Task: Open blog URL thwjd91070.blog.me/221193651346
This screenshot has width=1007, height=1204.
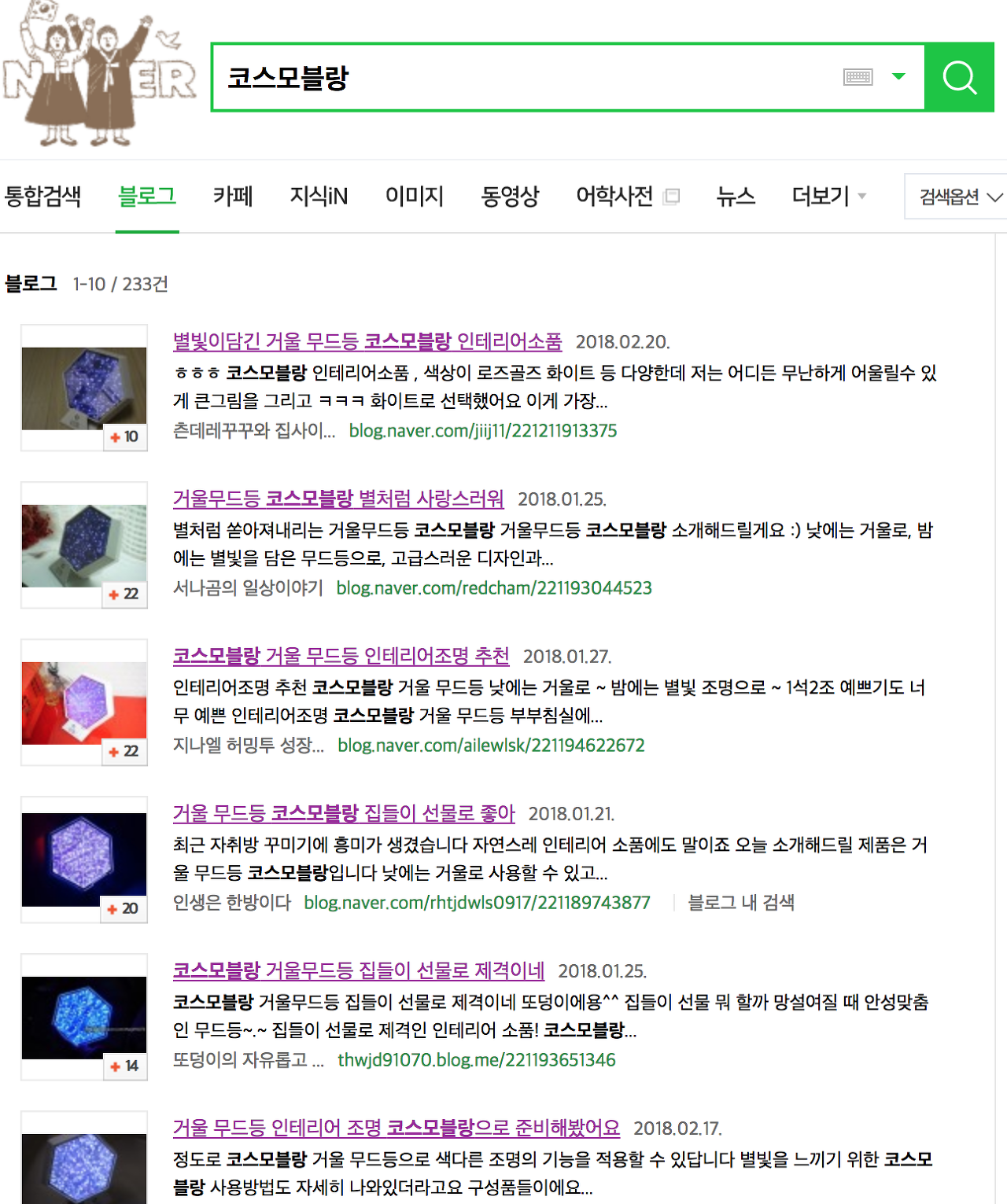Action: [x=476, y=1059]
